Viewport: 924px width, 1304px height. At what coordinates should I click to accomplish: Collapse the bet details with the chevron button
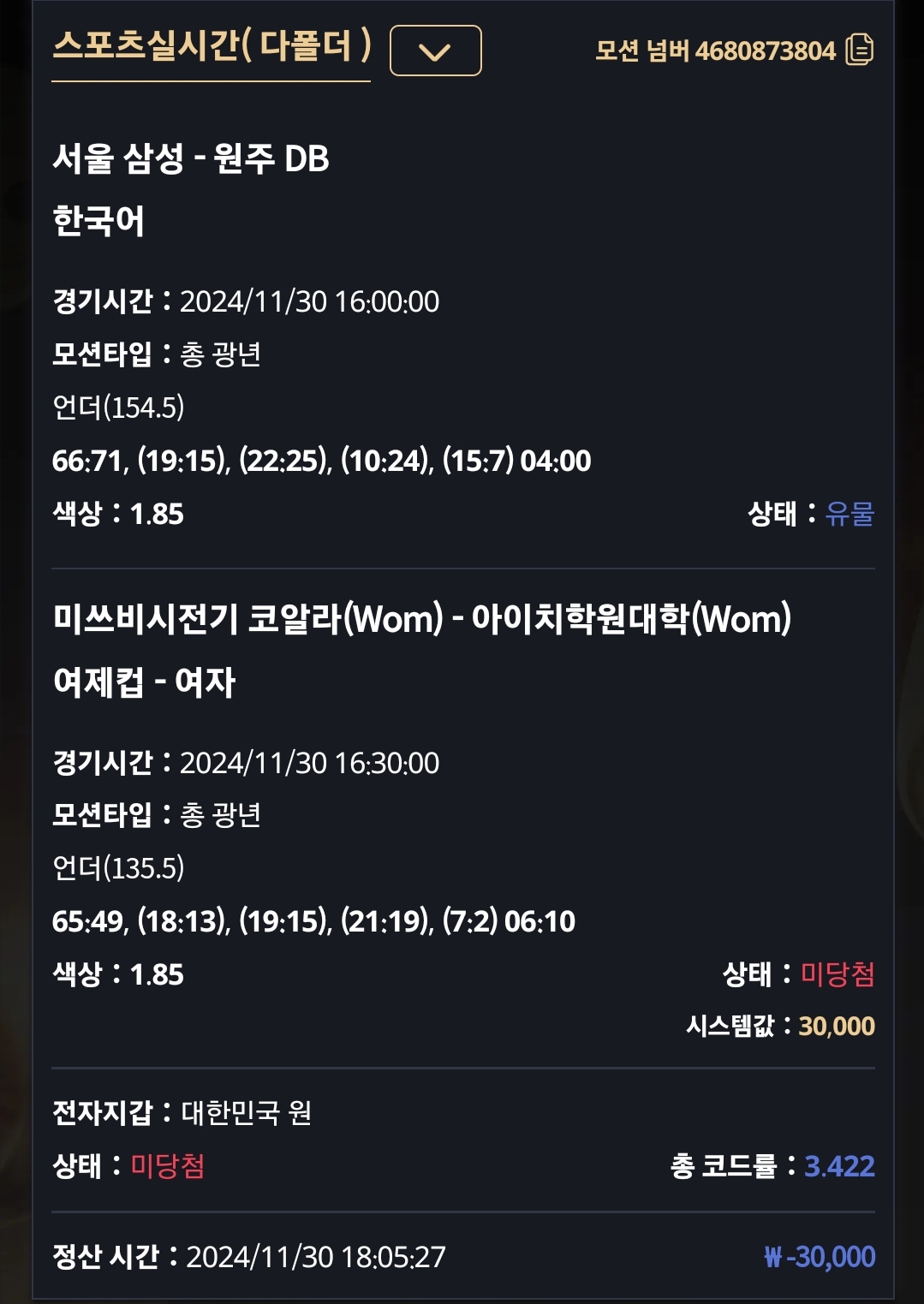pyautogui.click(x=435, y=51)
